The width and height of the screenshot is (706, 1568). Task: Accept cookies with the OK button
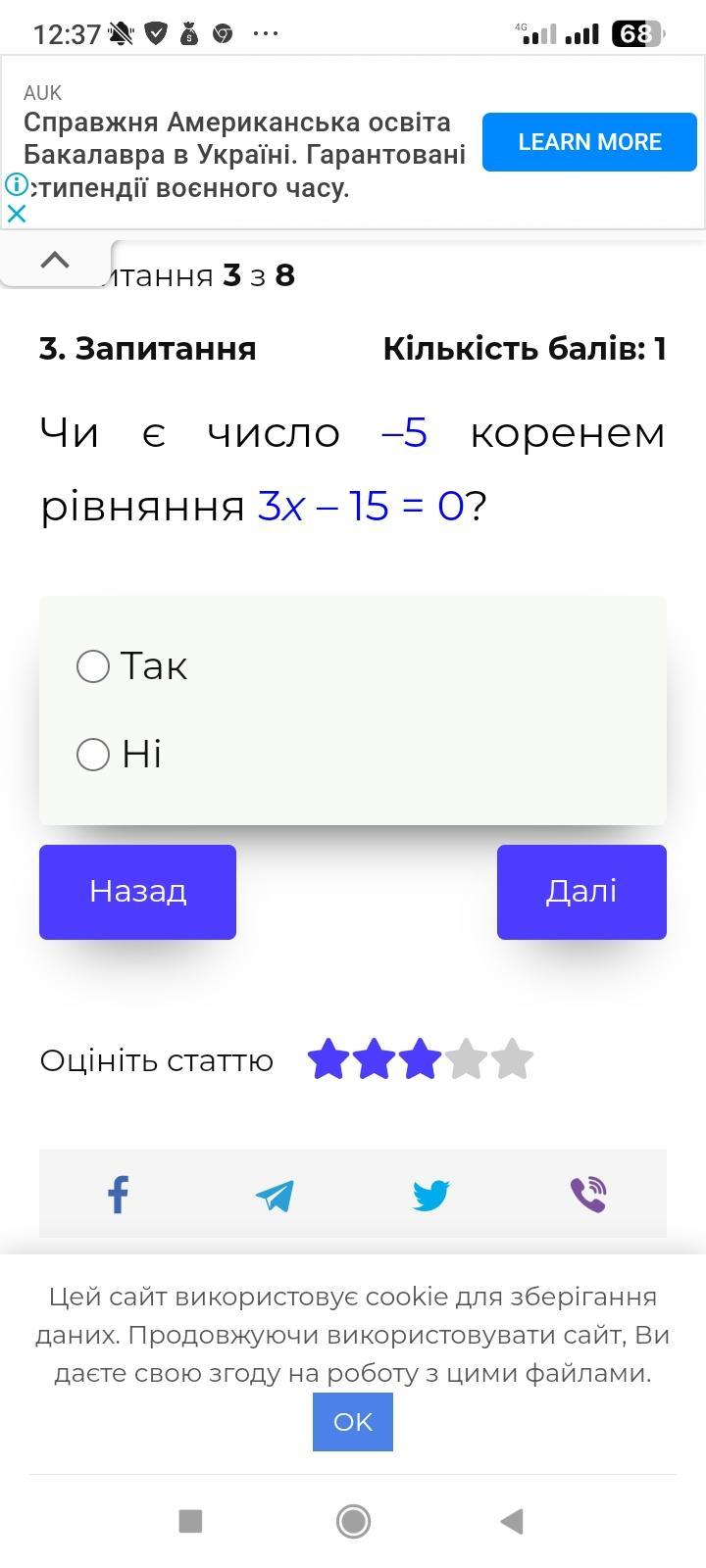point(353,1422)
